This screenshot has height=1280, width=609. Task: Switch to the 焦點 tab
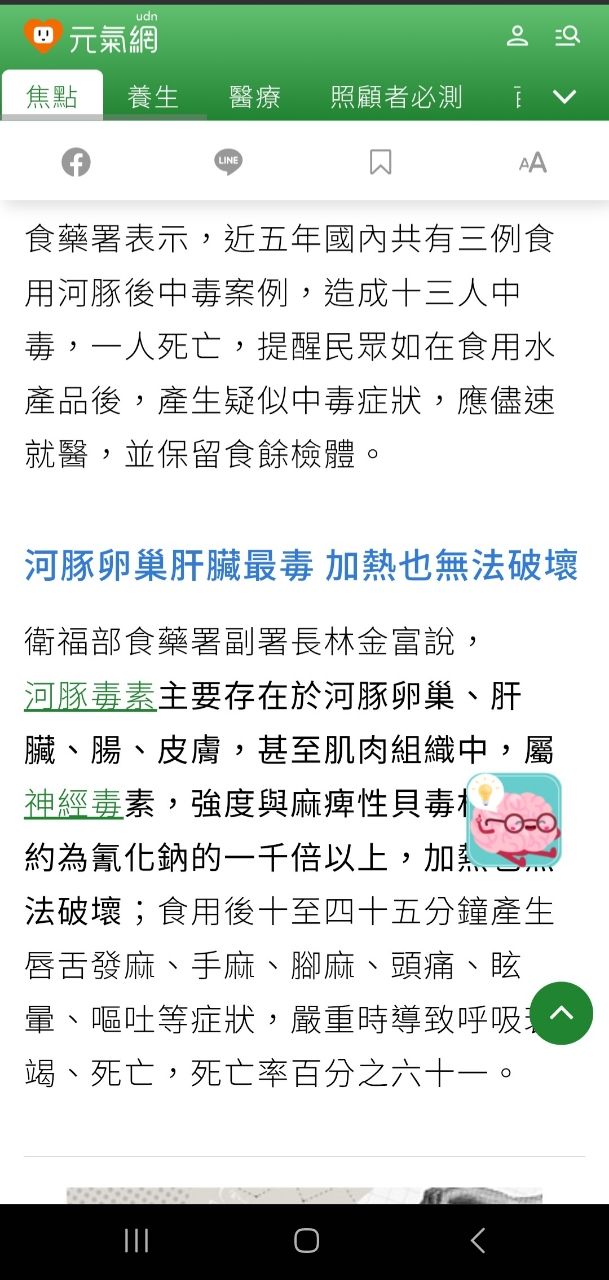[52, 97]
